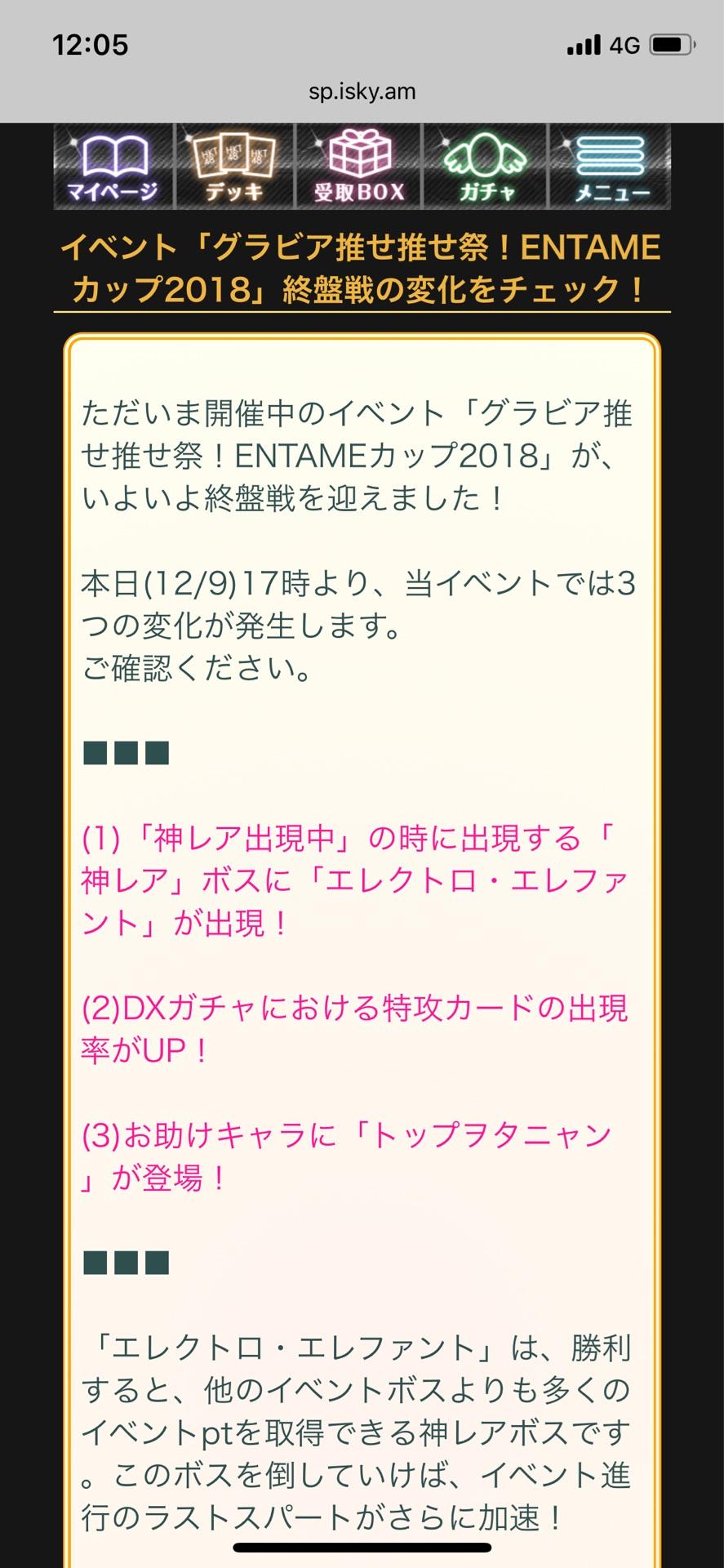Open the ガチャ page

pos(486,167)
